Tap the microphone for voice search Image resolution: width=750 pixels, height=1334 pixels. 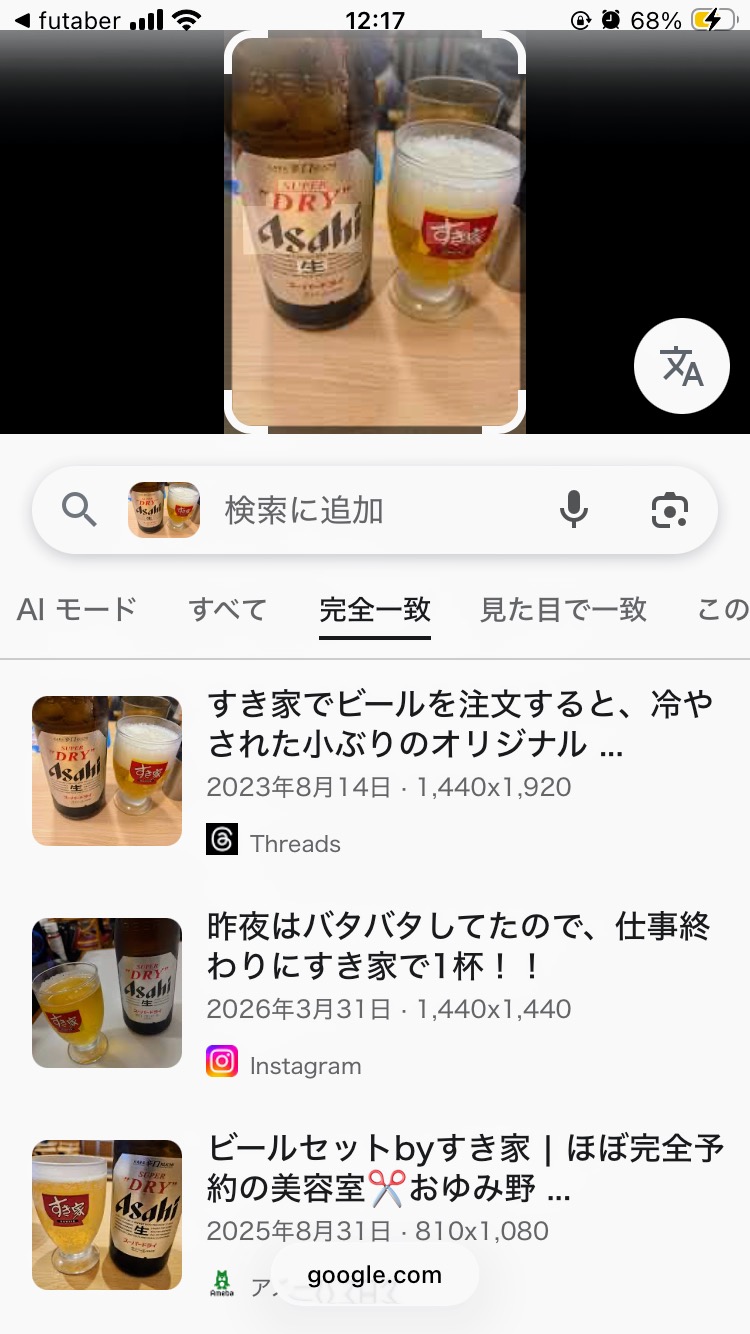(573, 510)
